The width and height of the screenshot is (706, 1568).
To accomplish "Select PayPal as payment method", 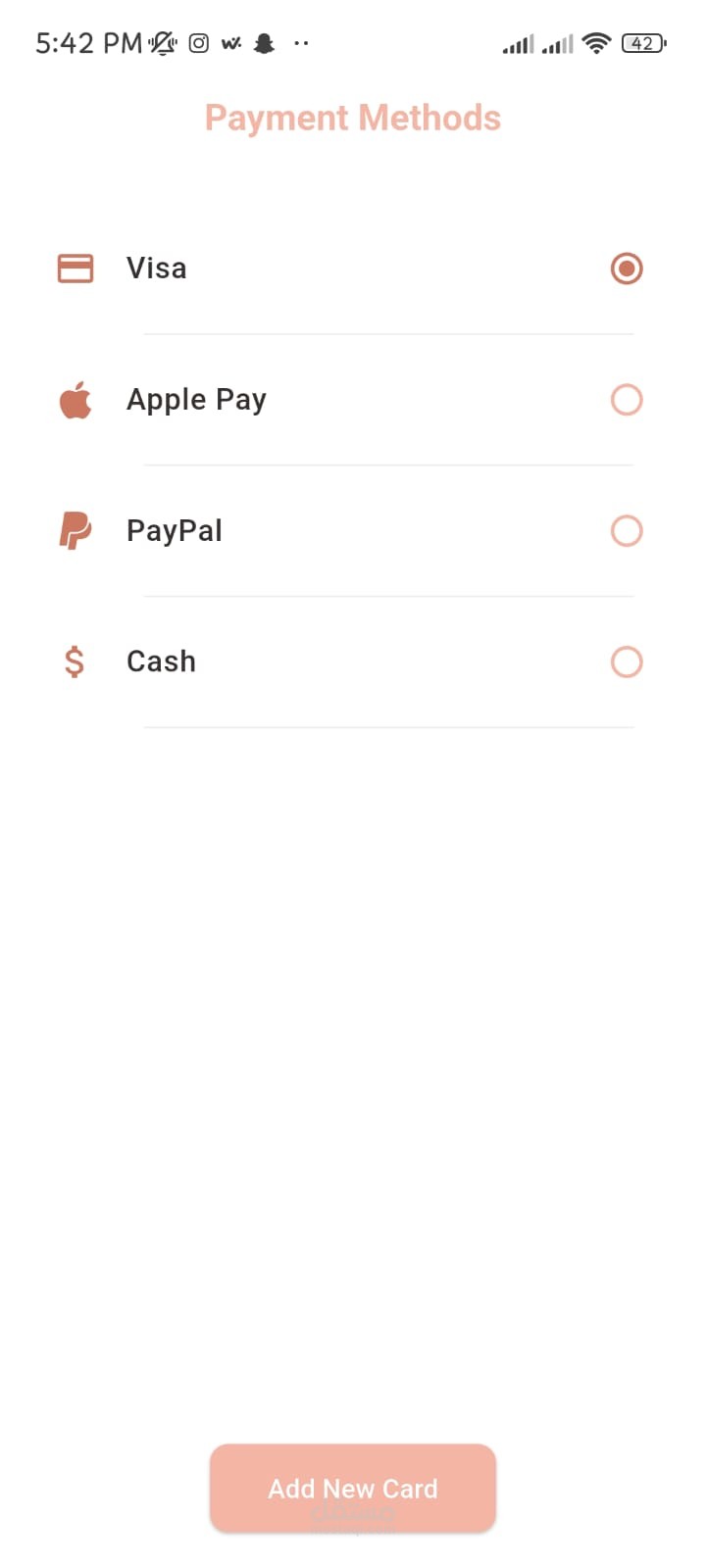I will pos(627,530).
